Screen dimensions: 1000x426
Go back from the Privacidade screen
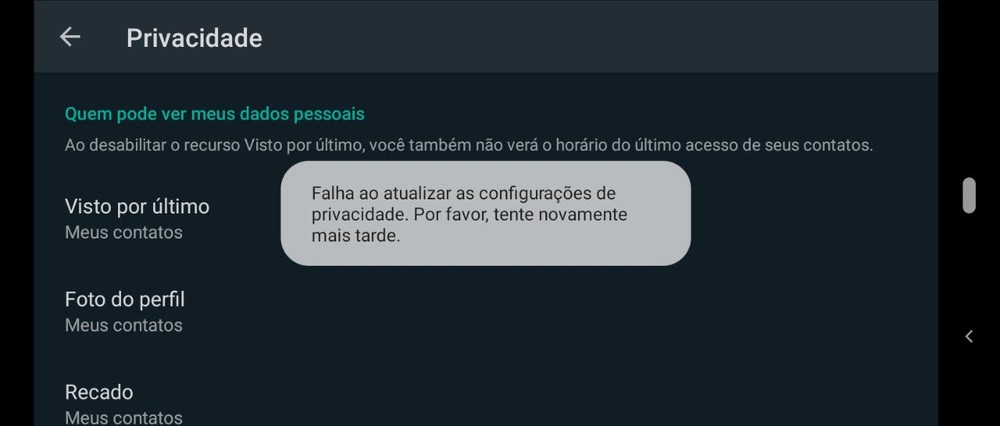(69, 37)
